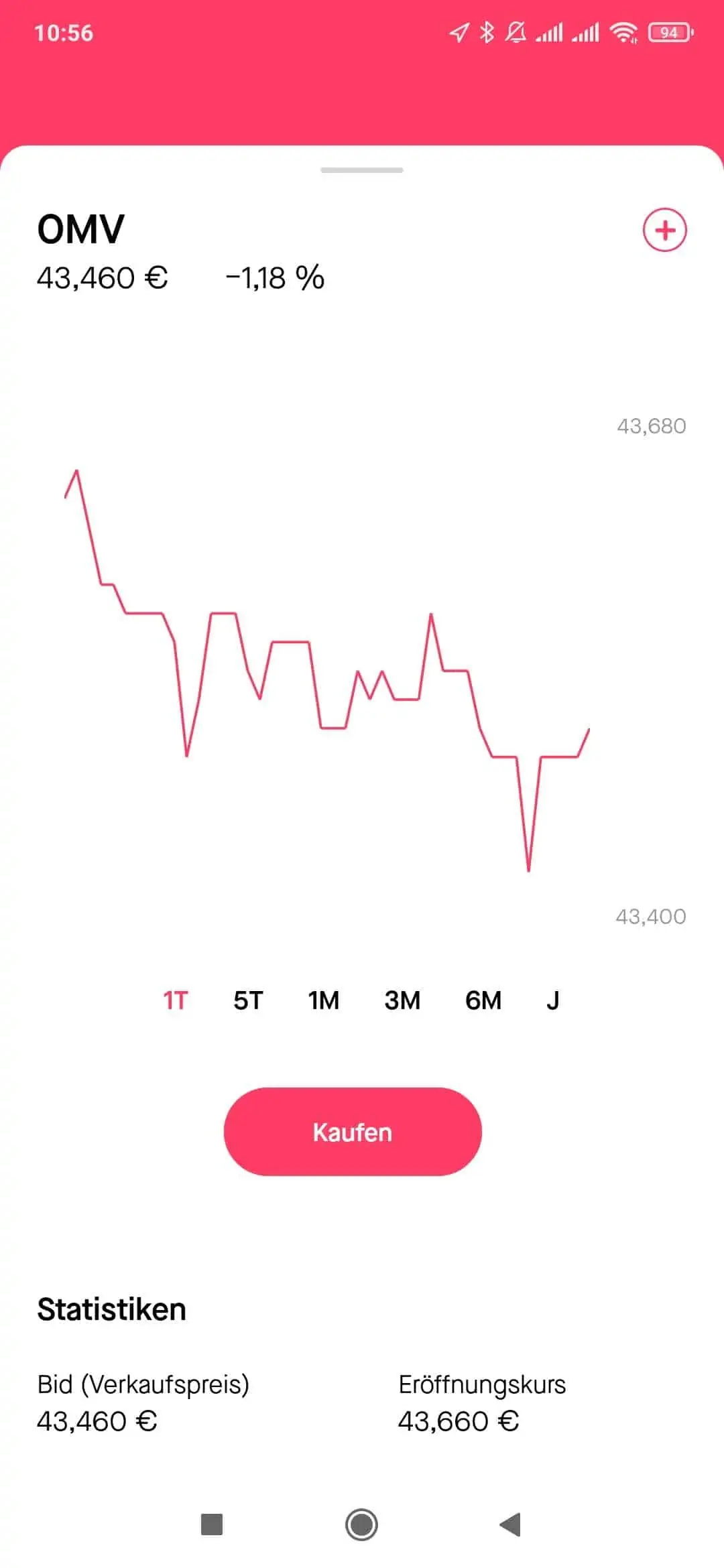Show the yearly J chart

553,1000
